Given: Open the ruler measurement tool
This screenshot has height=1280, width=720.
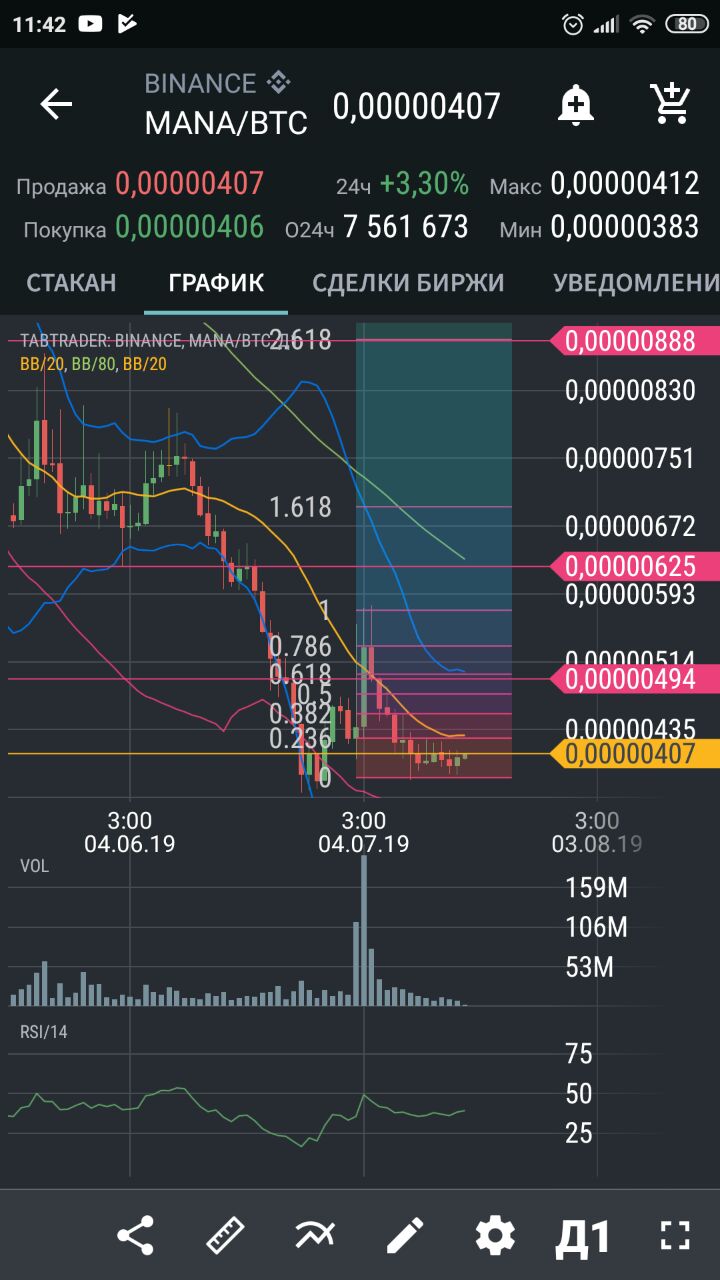Looking at the screenshot, I should (225, 1236).
